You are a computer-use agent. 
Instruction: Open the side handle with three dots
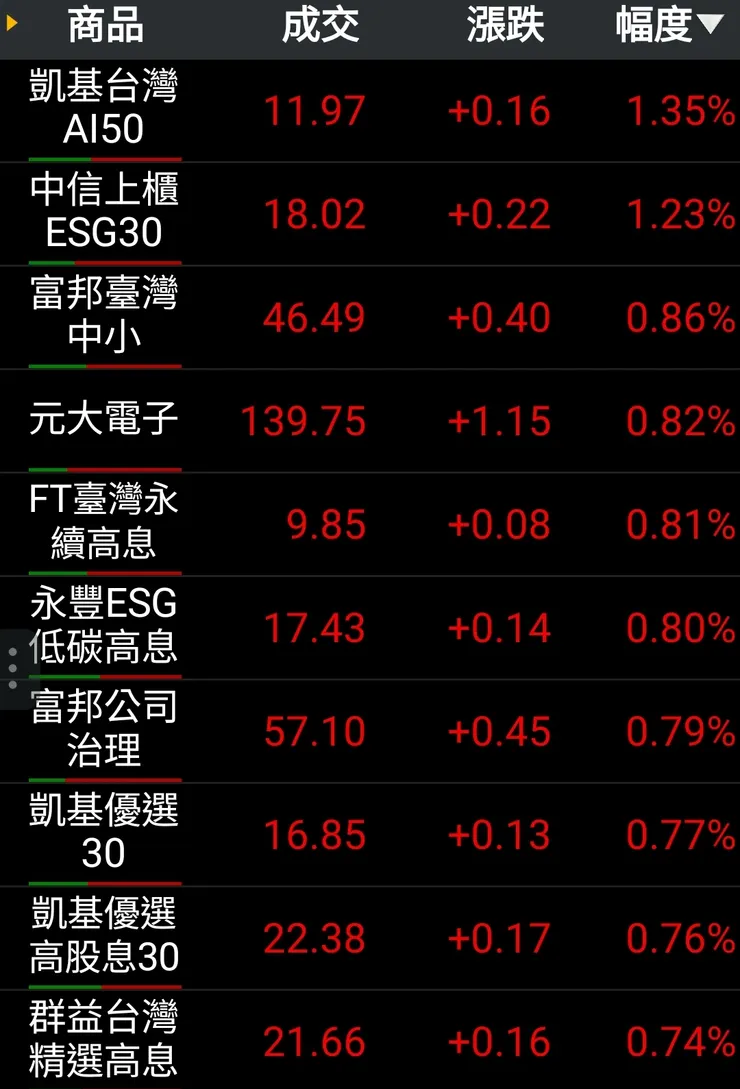click(x=12, y=668)
